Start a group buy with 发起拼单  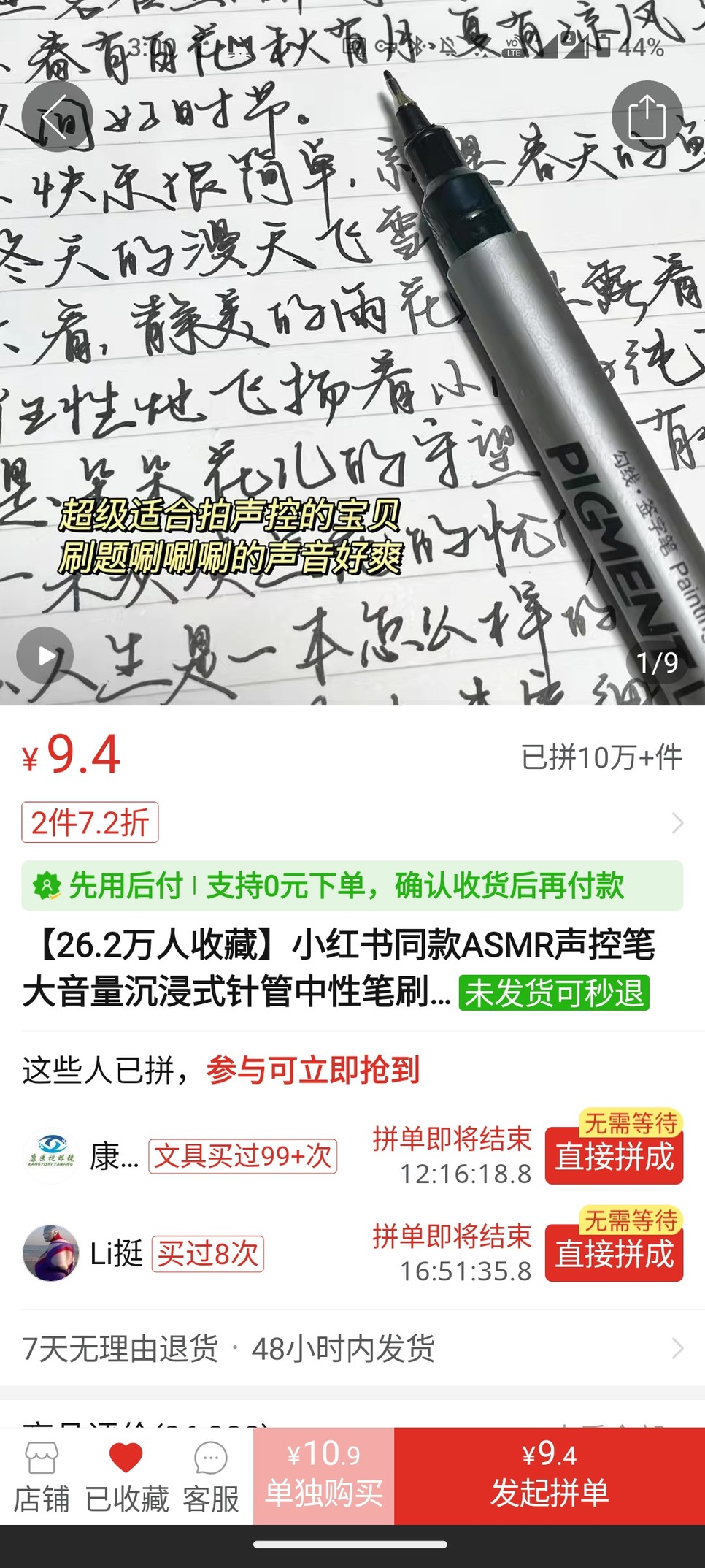coord(549,1475)
